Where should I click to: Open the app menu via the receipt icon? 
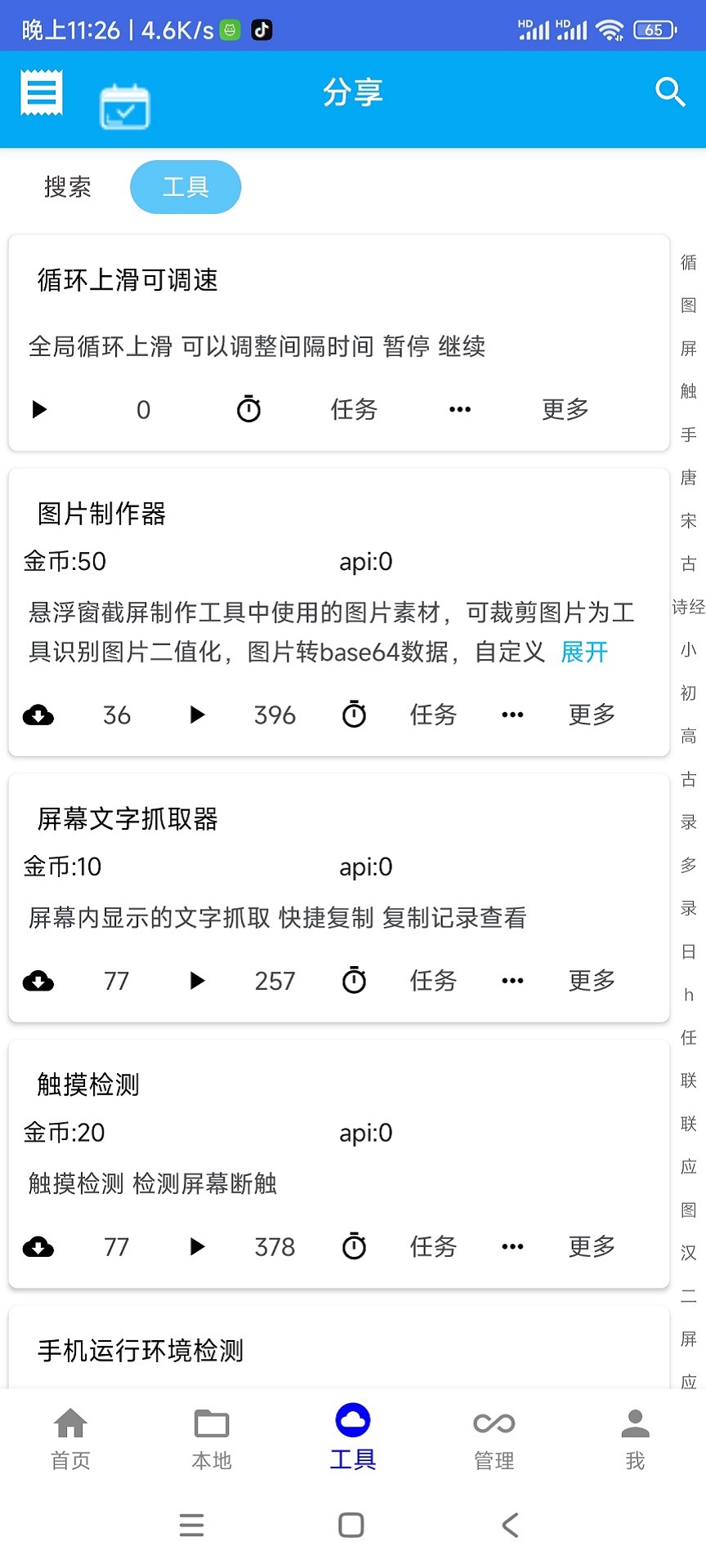[39, 92]
